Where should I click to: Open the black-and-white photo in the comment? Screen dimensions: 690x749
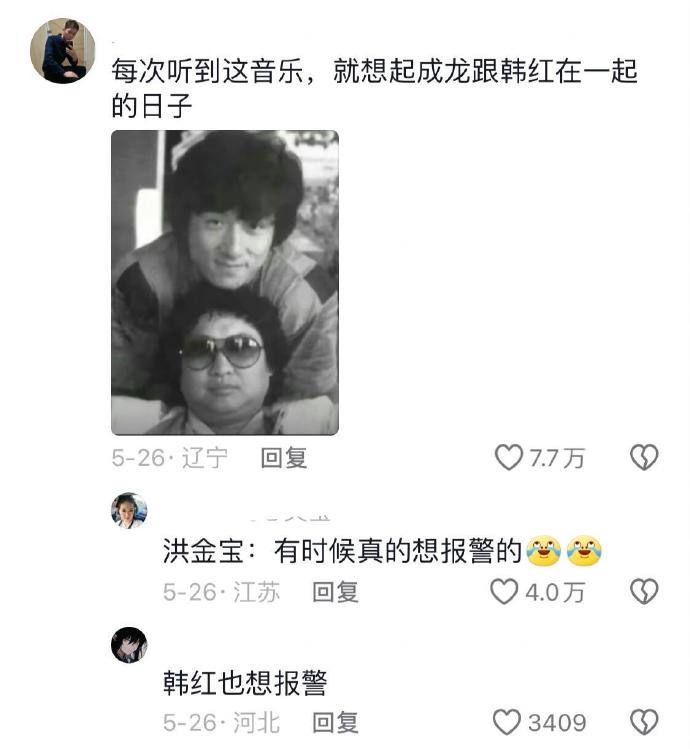[x=224, y=282]
